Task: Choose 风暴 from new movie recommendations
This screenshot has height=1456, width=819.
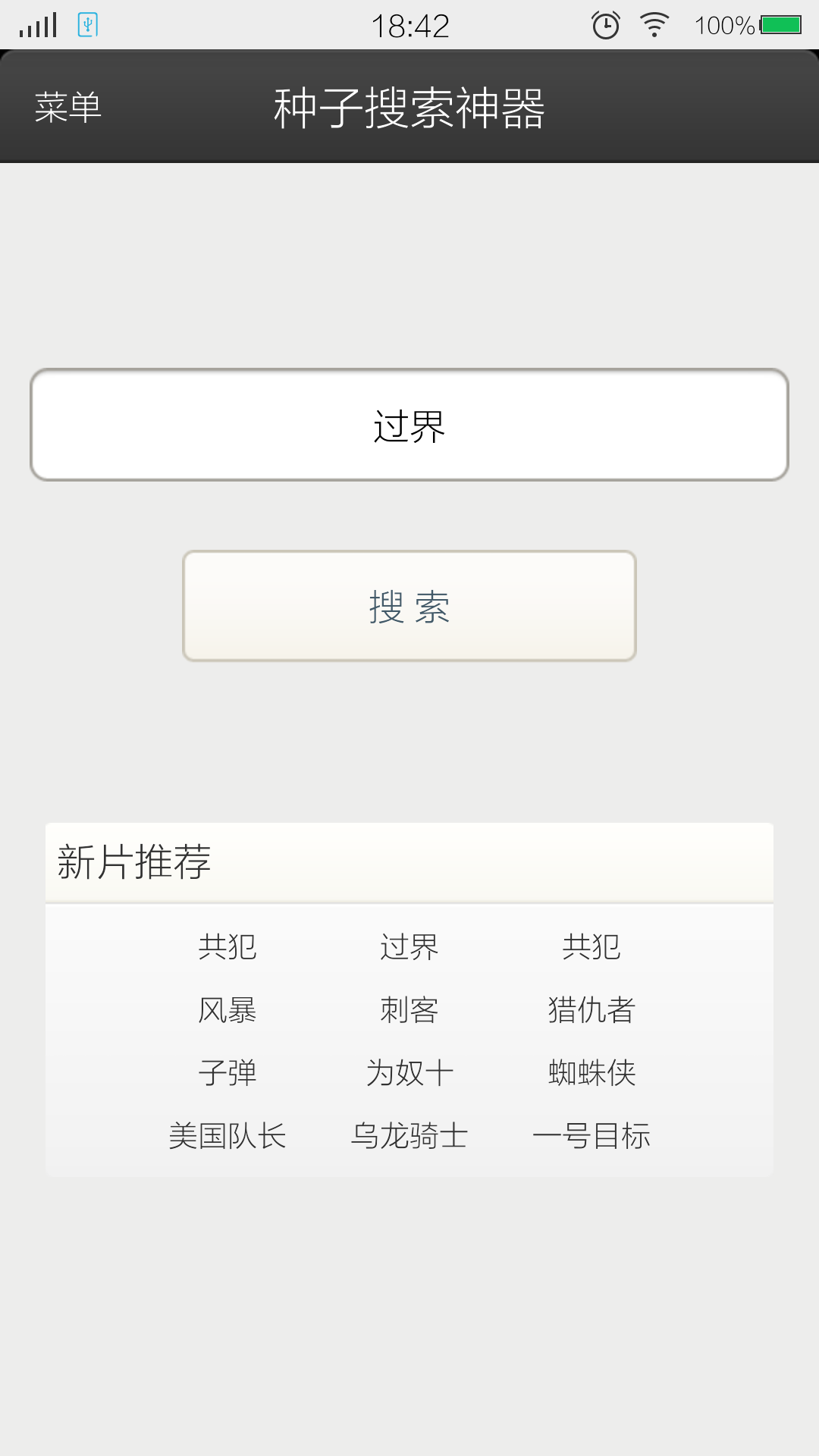Action: pyautogui.click(x=227, y=1009)
